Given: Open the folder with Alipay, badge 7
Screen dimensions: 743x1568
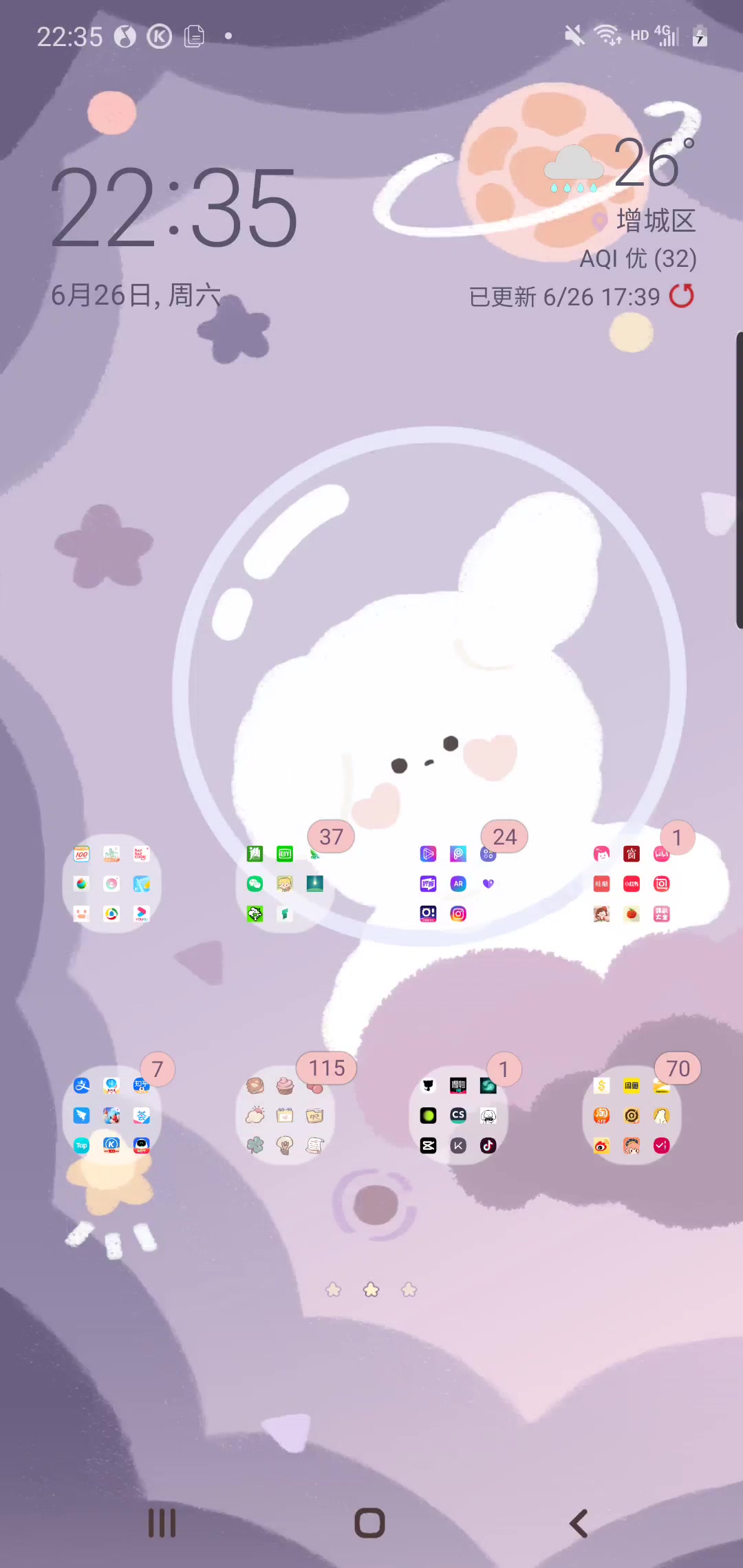Looking at the screenshot, I should 111,1115.
